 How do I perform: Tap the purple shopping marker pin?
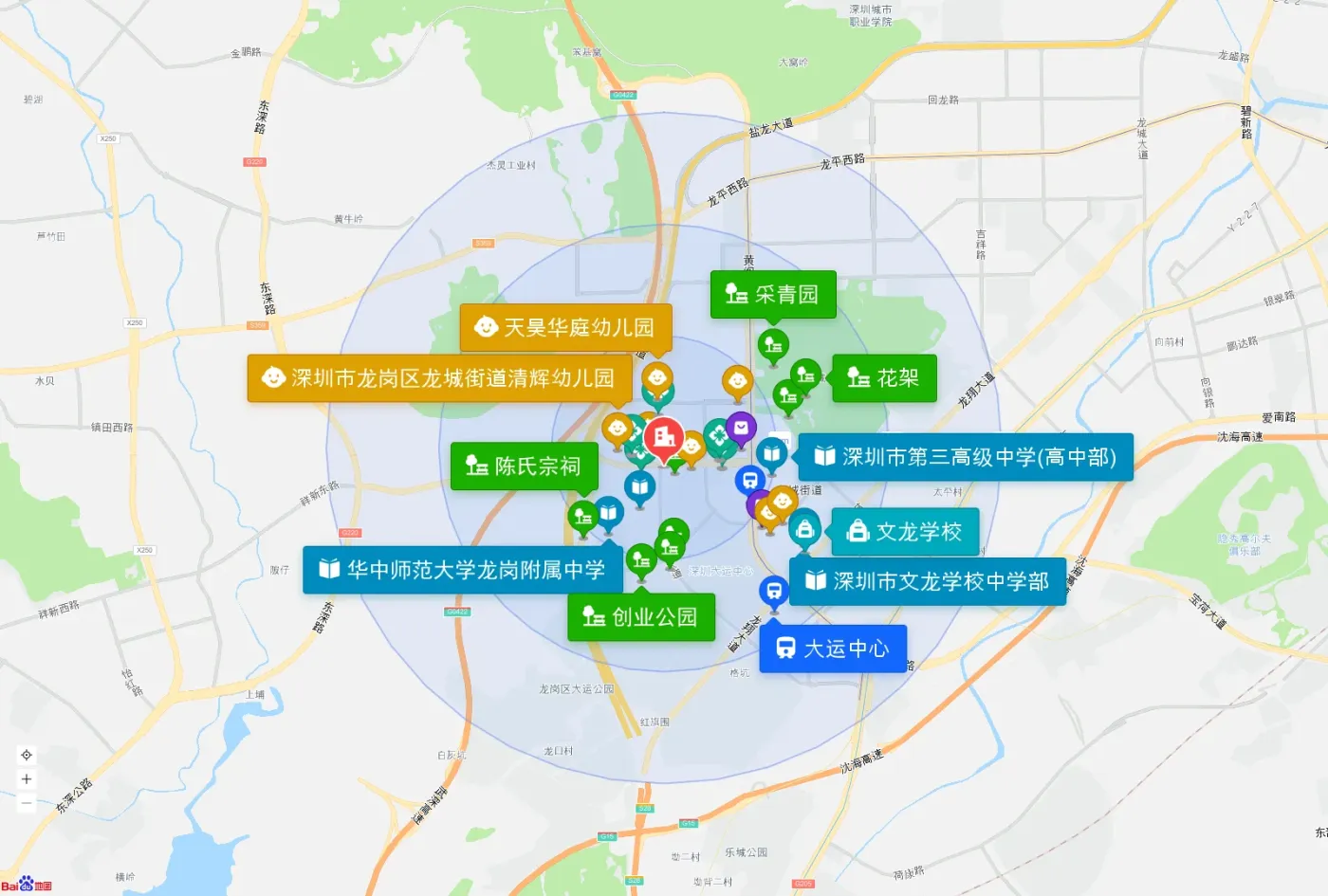coord(741,429)
